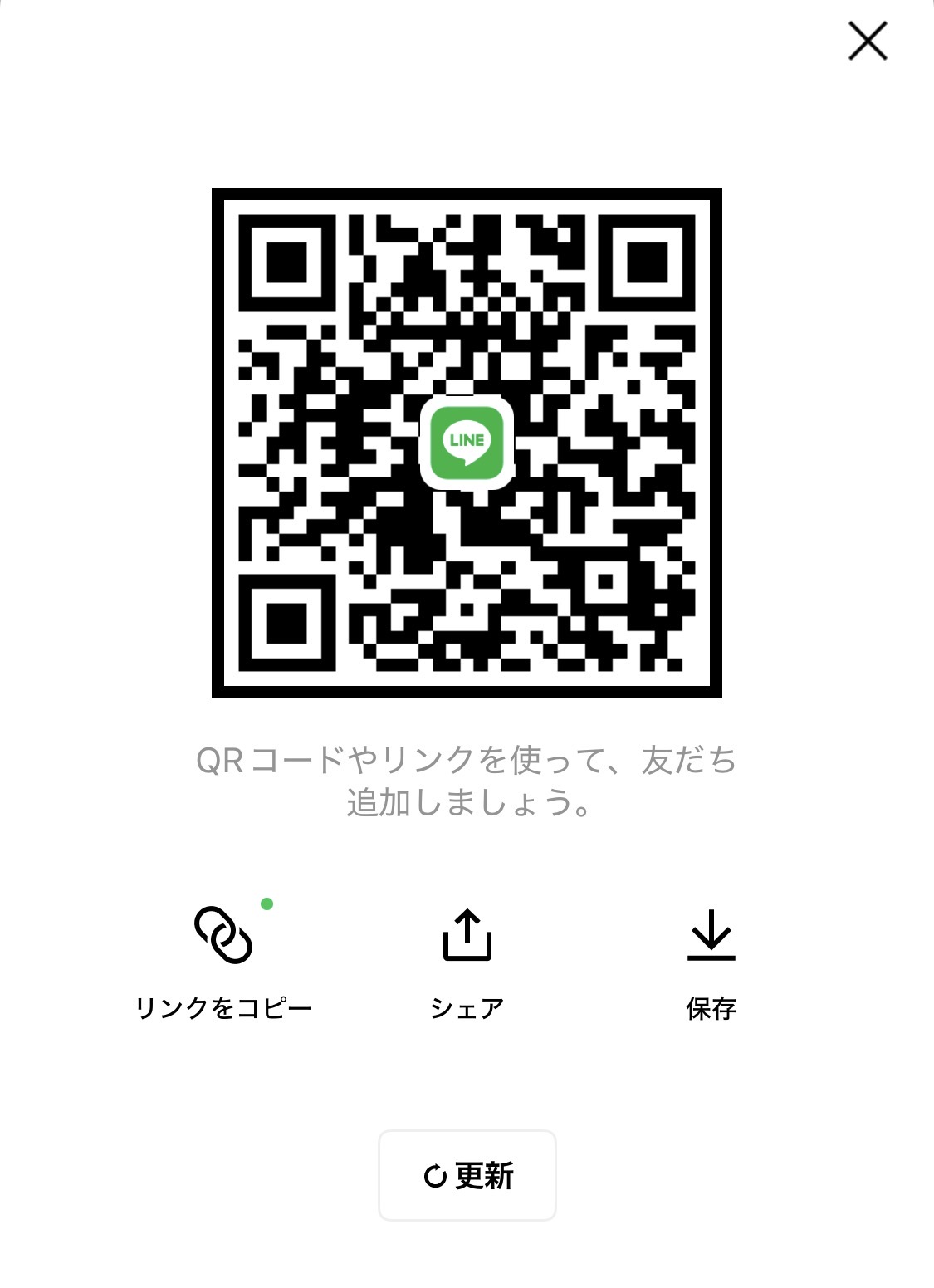Screen dimensions: 934x1288
Task: Copy the friend-add link (リンクをコピー)
Action: [222, 959]
